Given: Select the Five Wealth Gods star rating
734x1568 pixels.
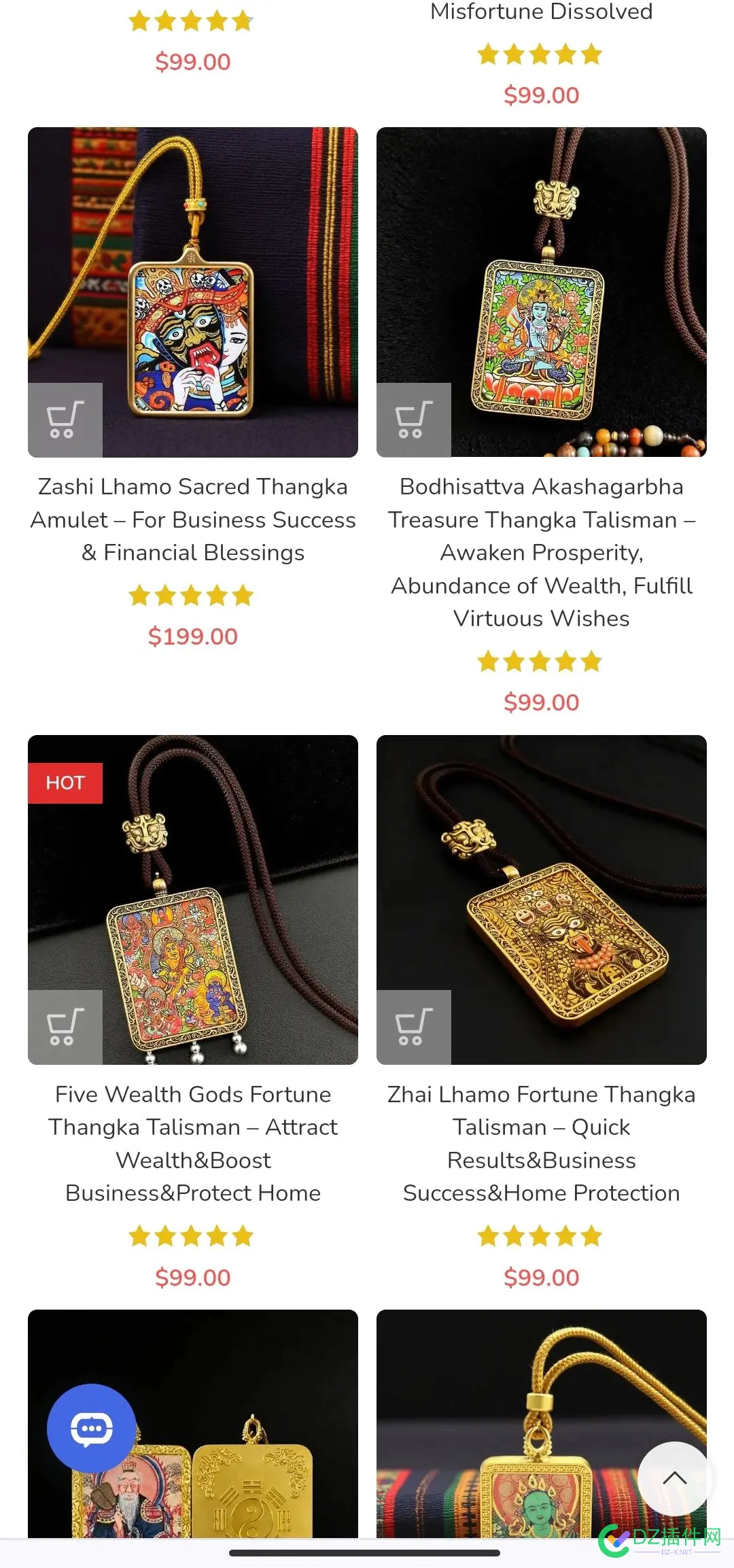Looking at the screenshot, I should point(192,1237).
